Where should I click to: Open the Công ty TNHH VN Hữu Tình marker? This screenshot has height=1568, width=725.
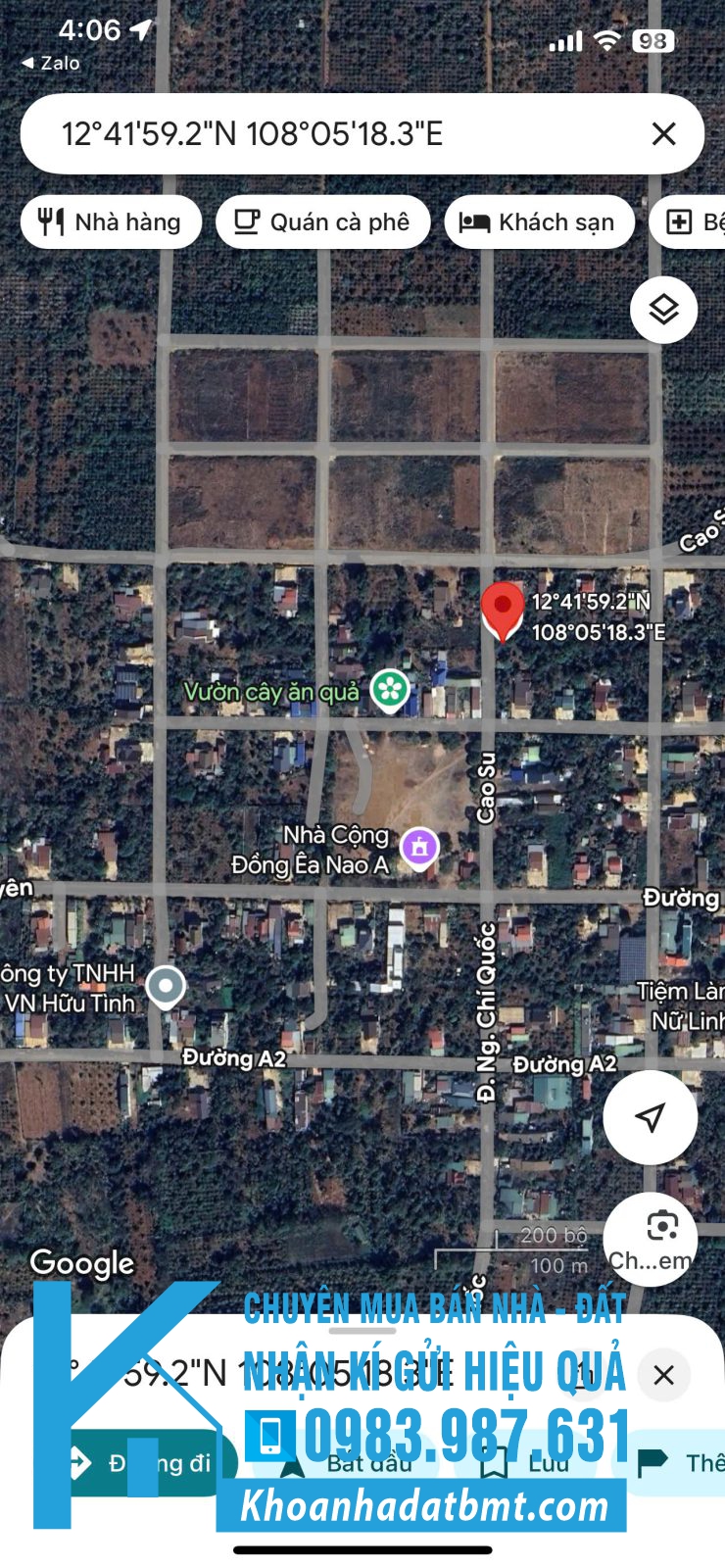[166, 988]
